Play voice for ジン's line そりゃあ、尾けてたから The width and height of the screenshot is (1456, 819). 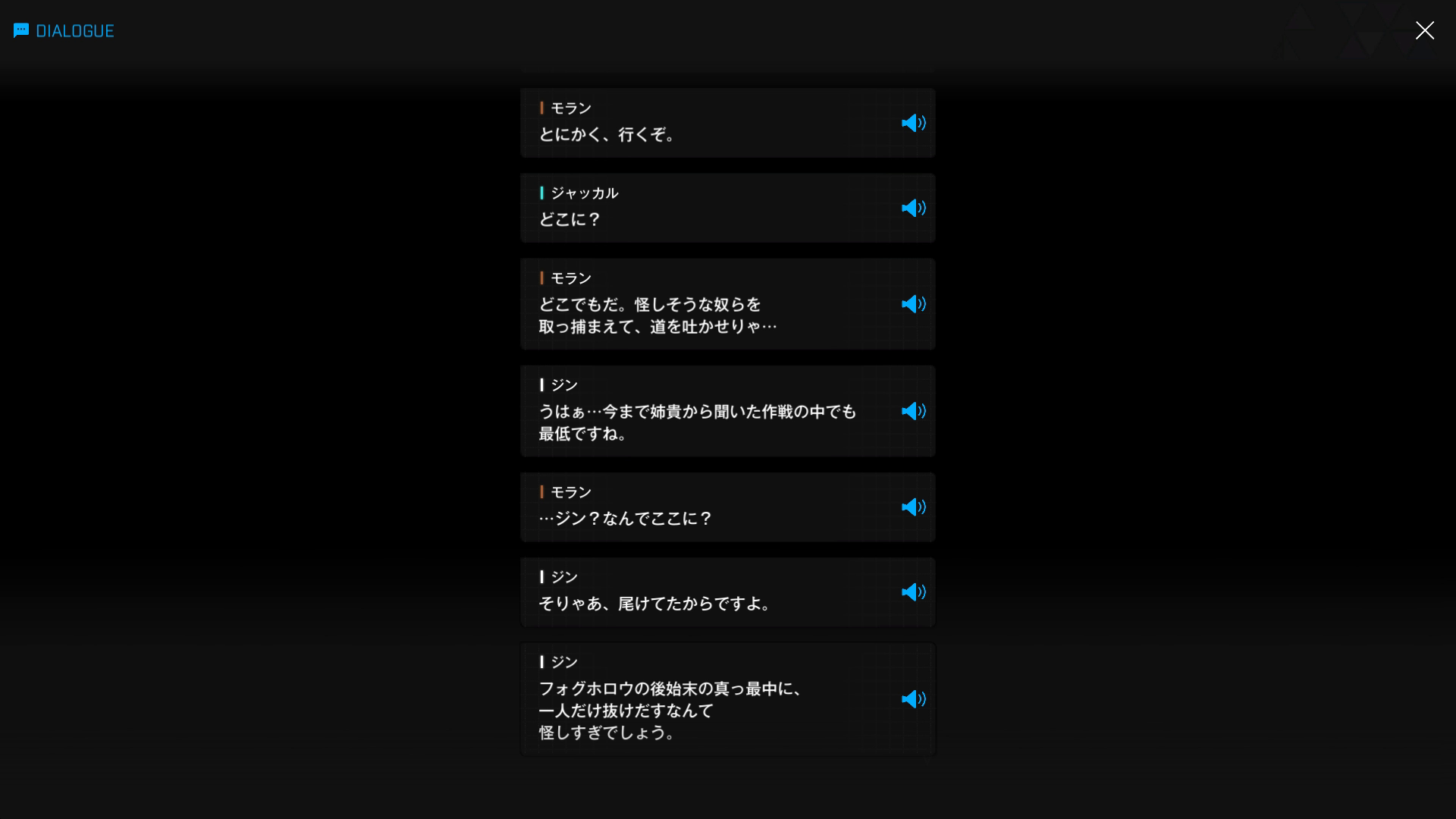913,591
